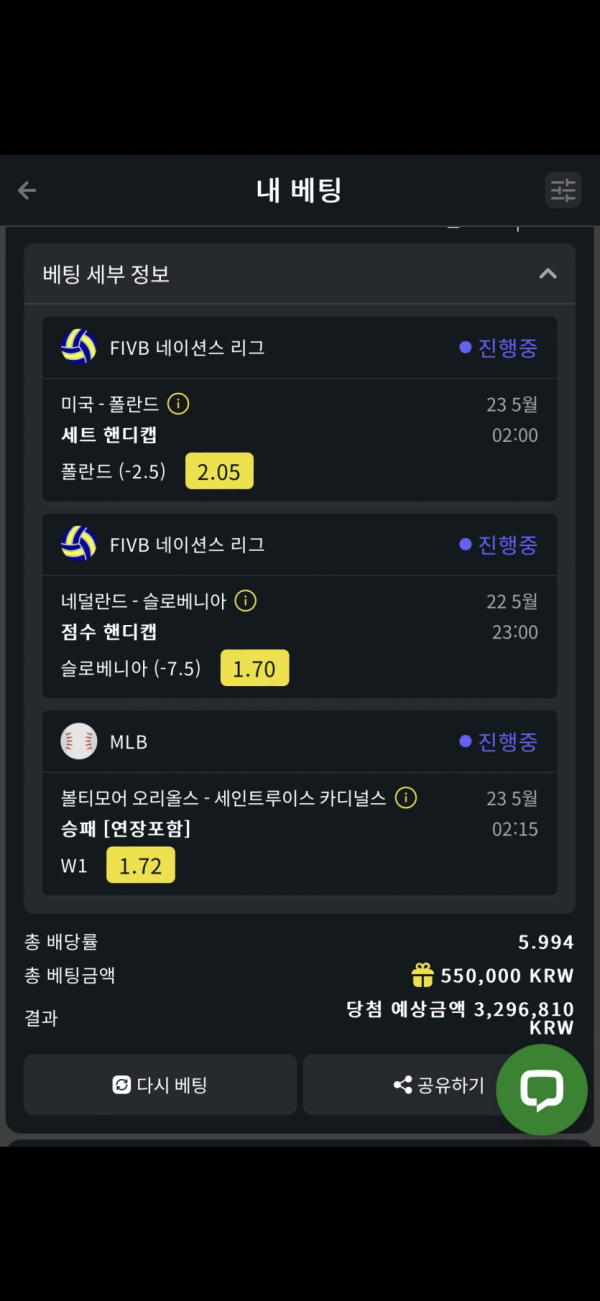Tap info icon next to 볼티모어 오리올스 match

(x=405, y=798)
